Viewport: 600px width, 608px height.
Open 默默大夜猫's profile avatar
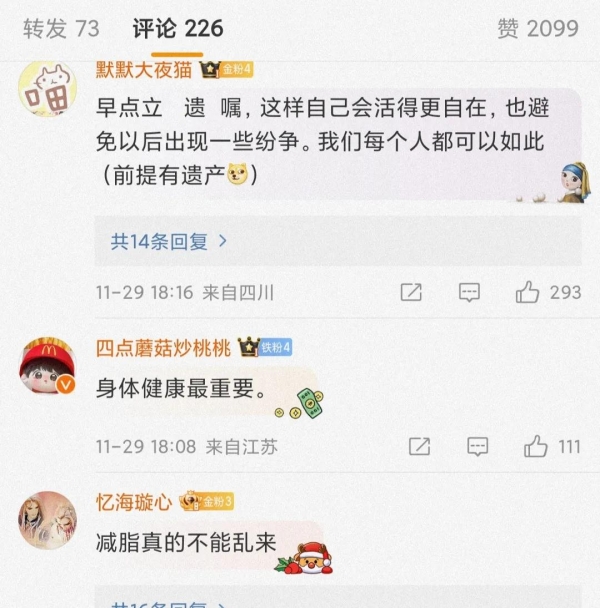point(47,88)
